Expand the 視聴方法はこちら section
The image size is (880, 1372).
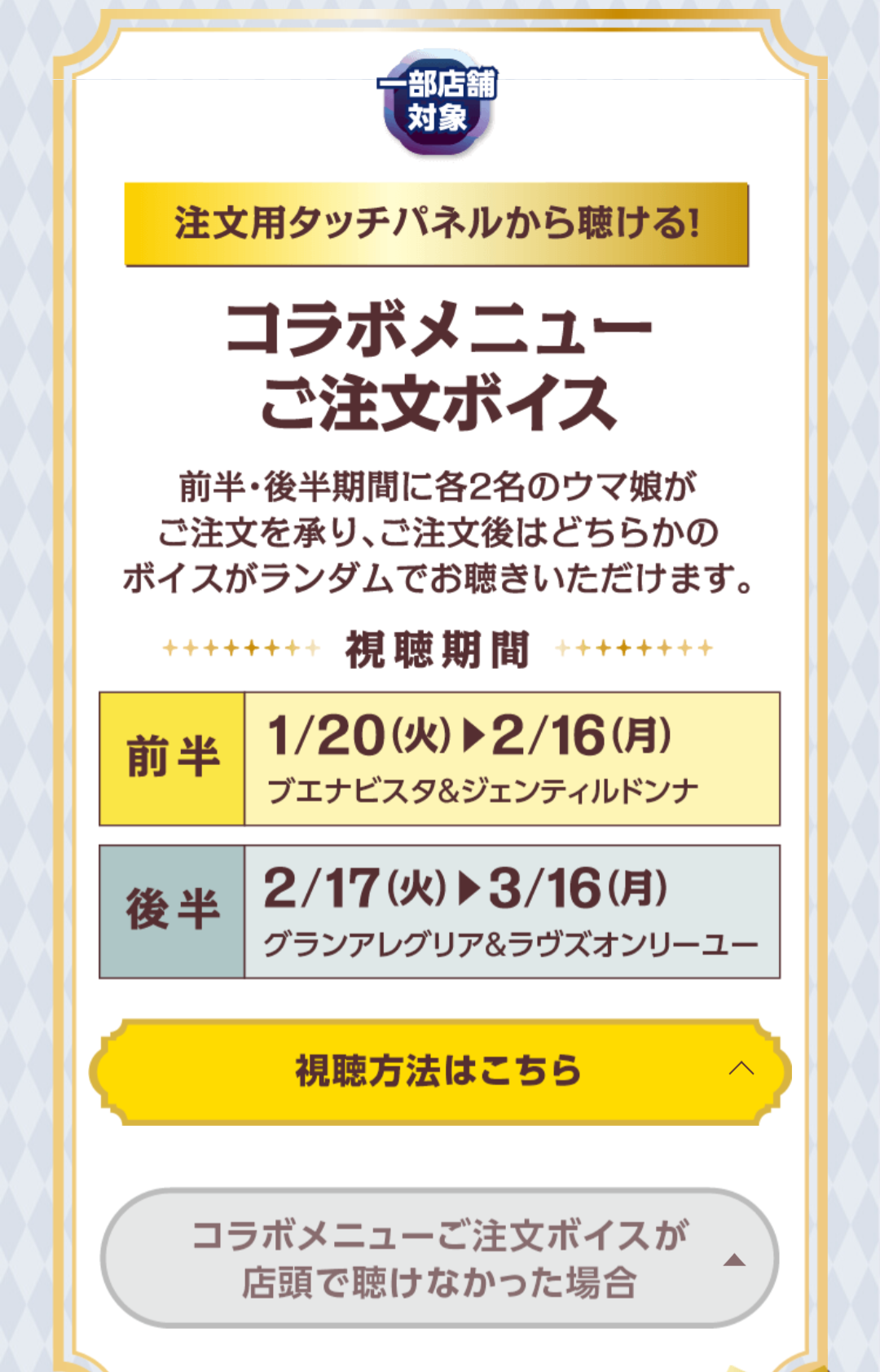(440, 1071)
